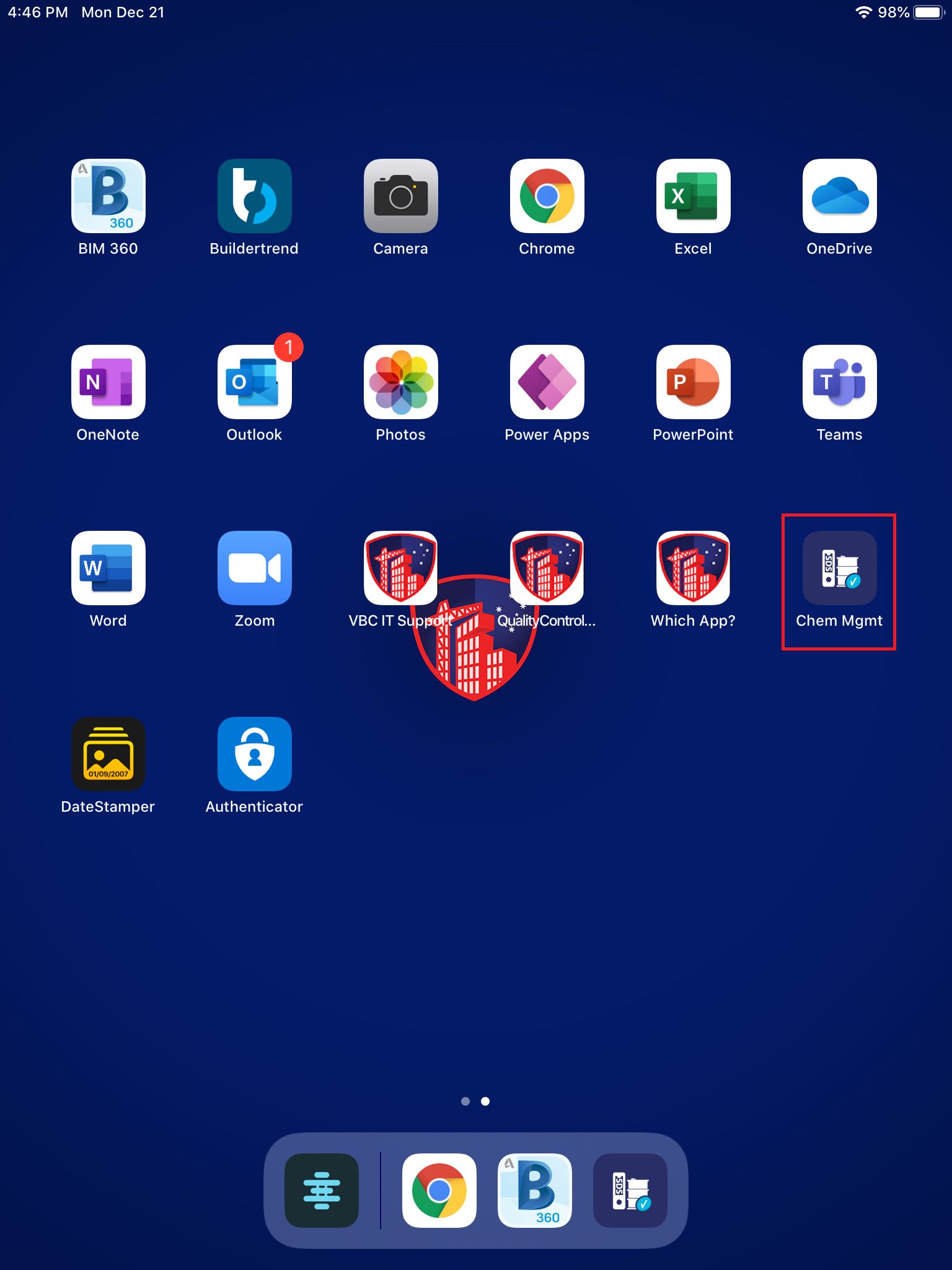
Task: Open DateStamper
Action: click(108, 754)
